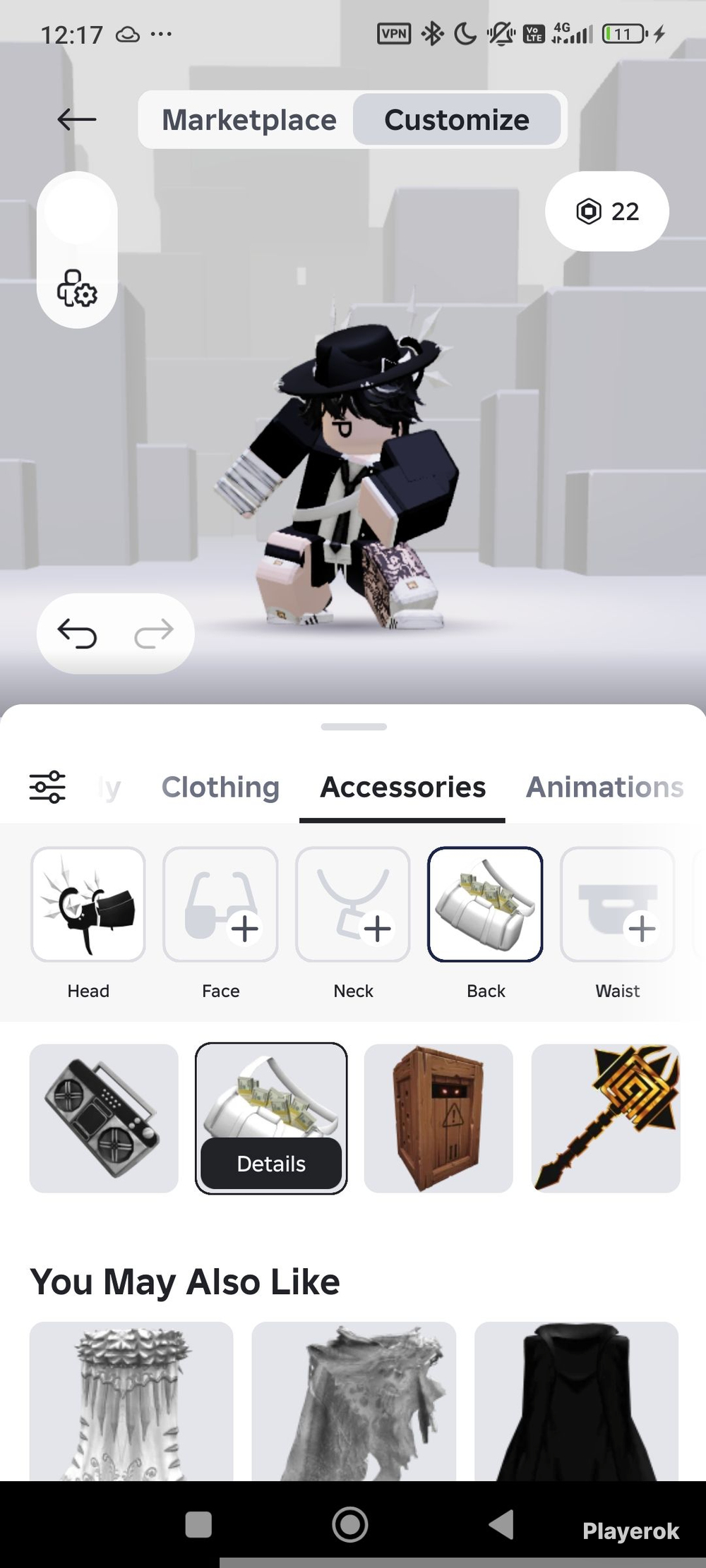Select the Head accessory slot

pos(88,905)
